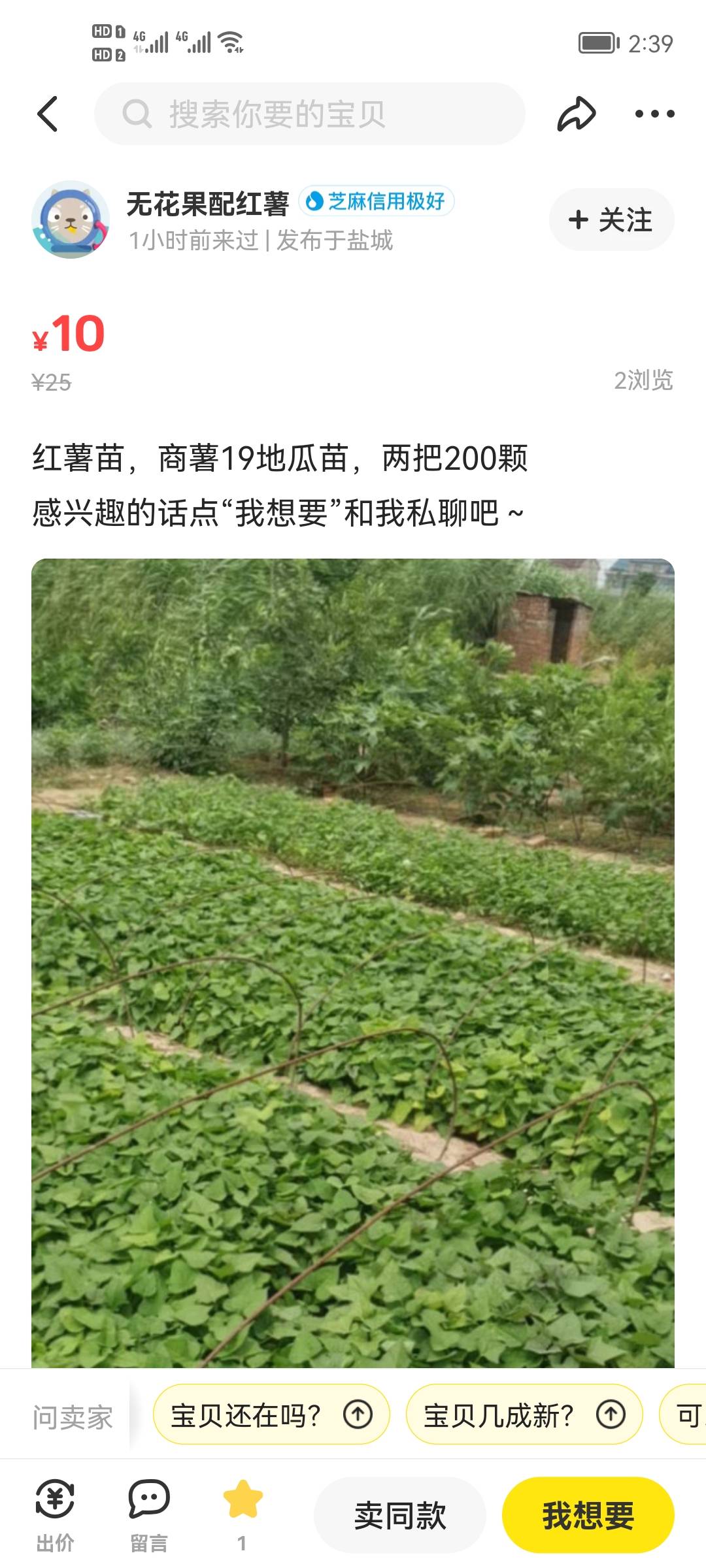706x1568 pixels.
Task: Send quick question 宝贝几成新?
Action: point(524,1415)
